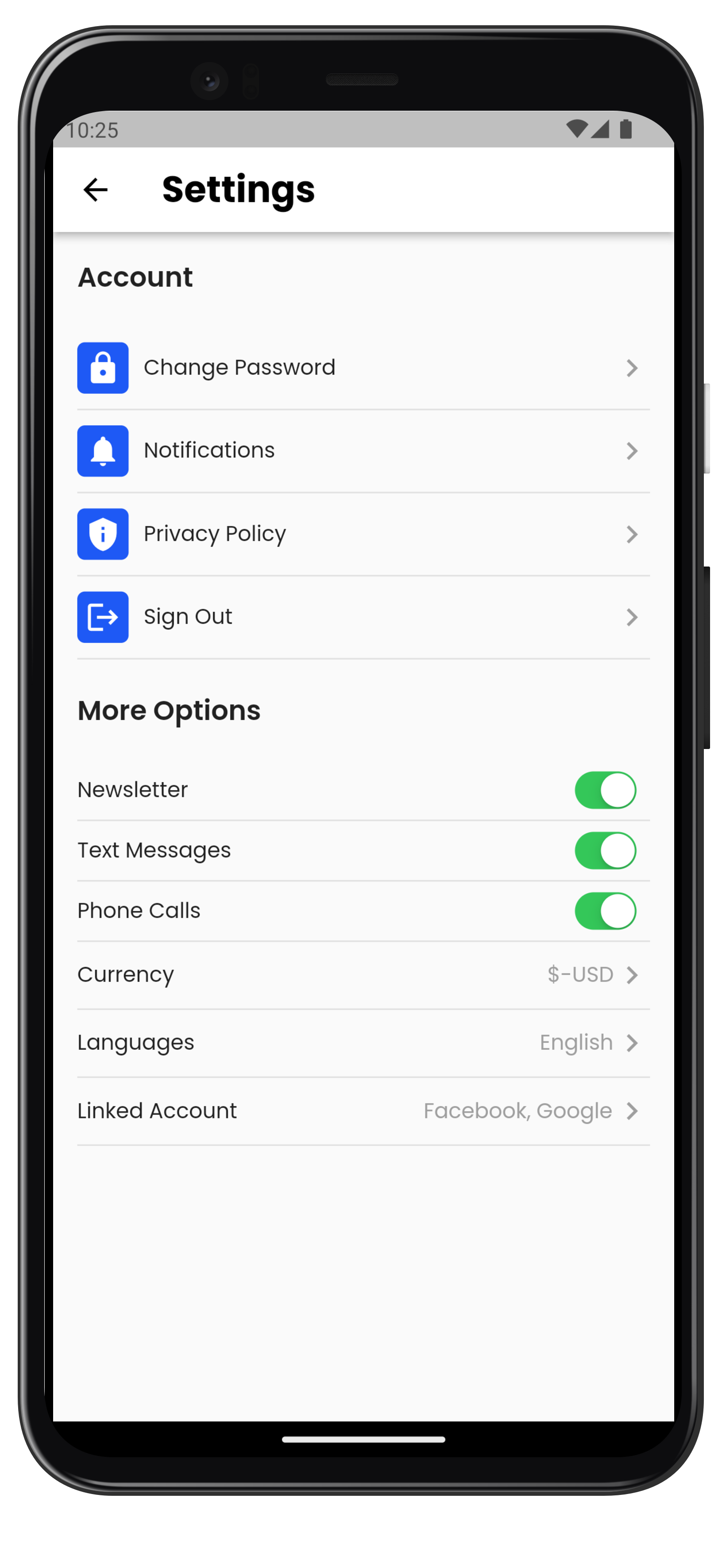Image resolution: width=726 pixels, height=1568 pixels.
Task: Toggle the Phone Calls switch
Action: (x=605, y=911)
